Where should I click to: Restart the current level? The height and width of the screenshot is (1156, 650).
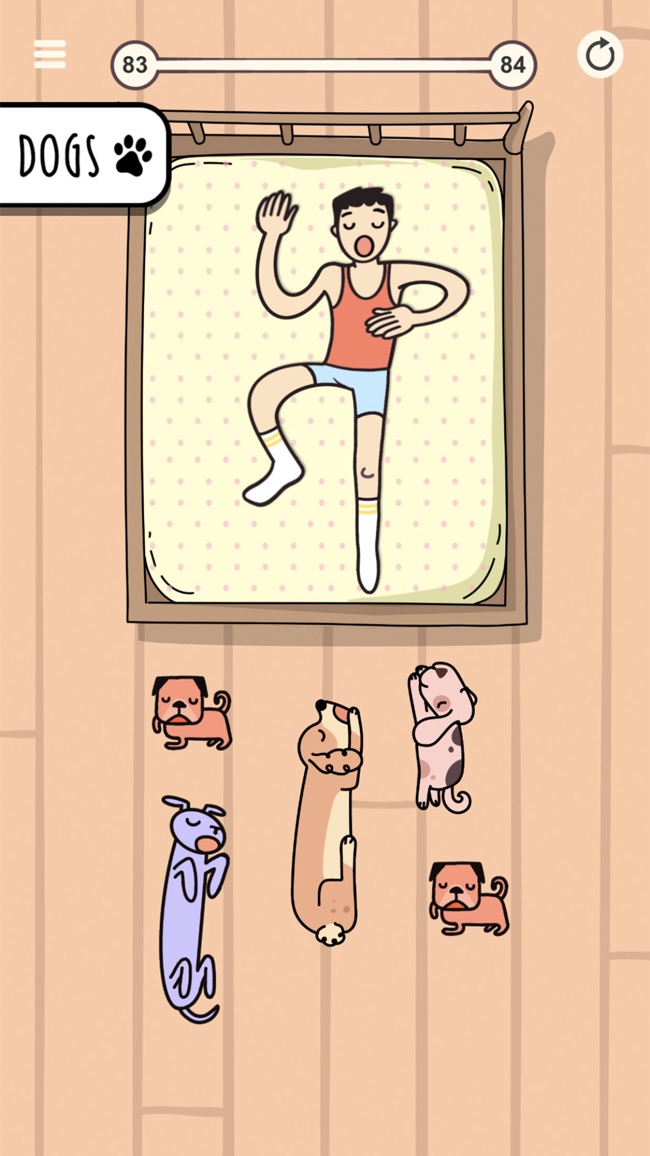(600, 55)
